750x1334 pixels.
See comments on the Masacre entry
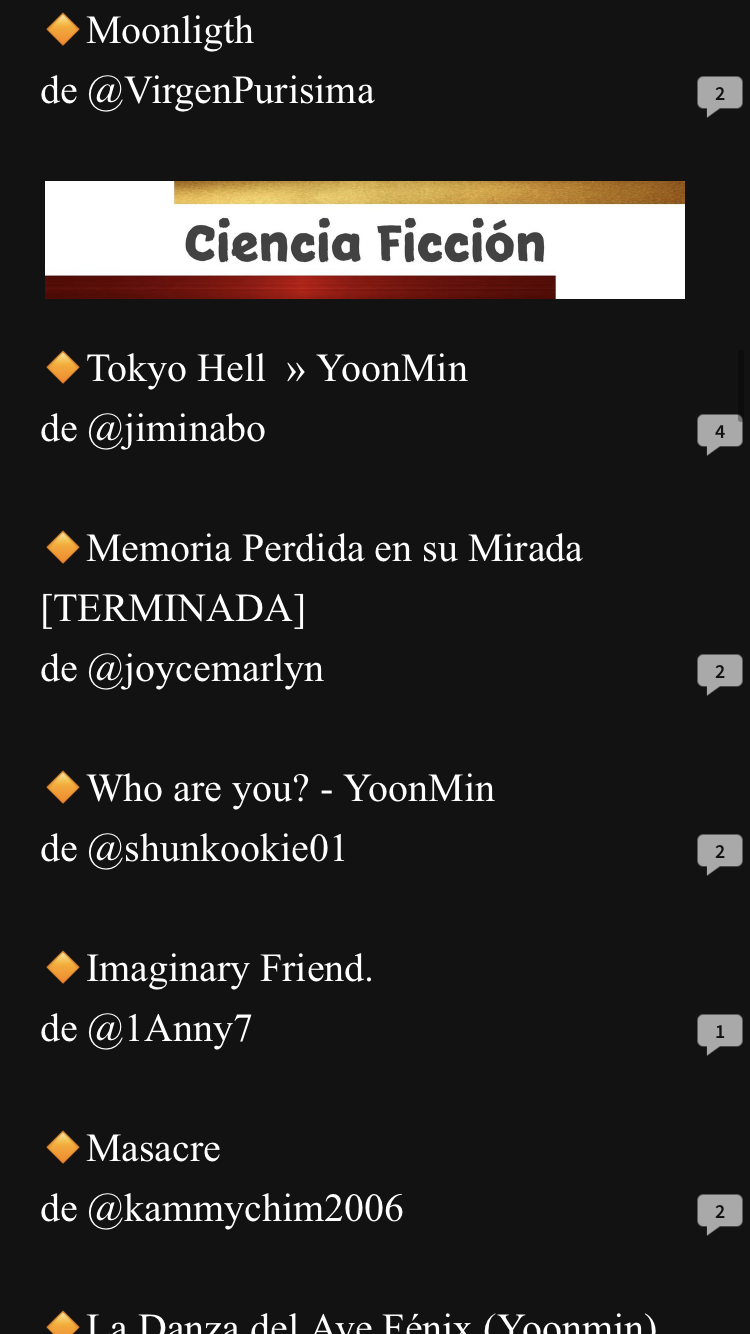coord(719,1213)
